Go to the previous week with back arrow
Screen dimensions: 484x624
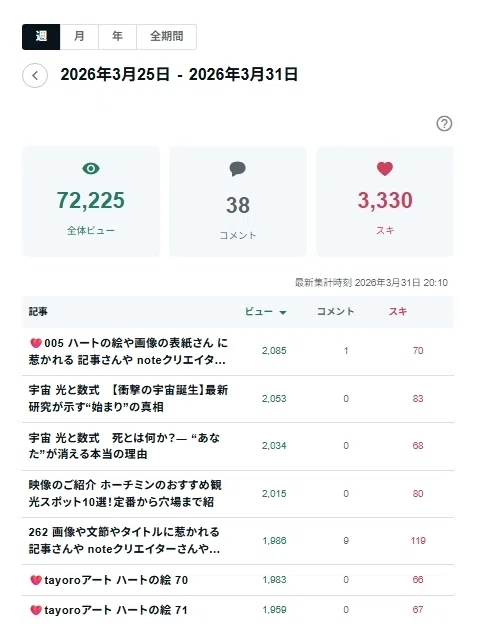click(35, 75)
